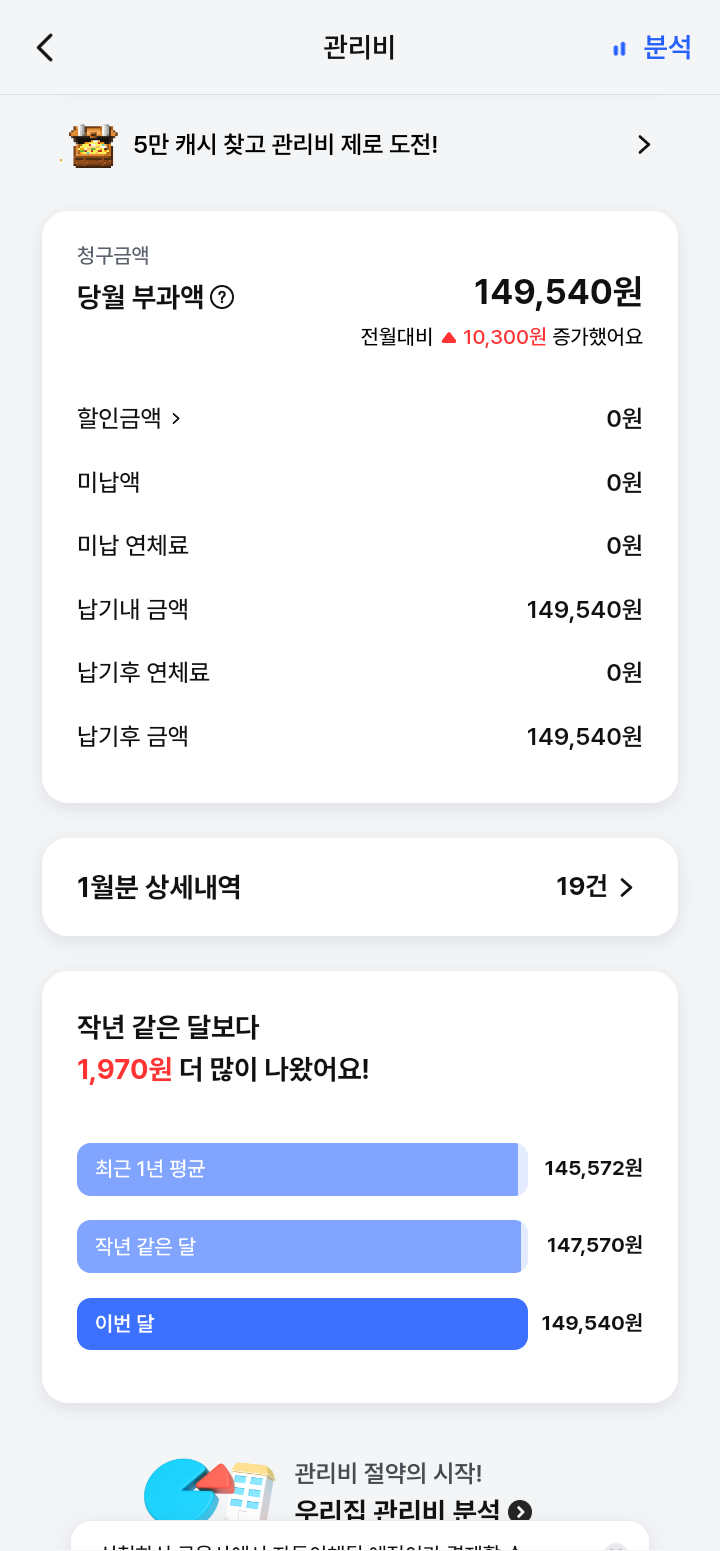View 할인금액 discount details
Viewport: 720px width, 1551px height.
click(130, 418)
